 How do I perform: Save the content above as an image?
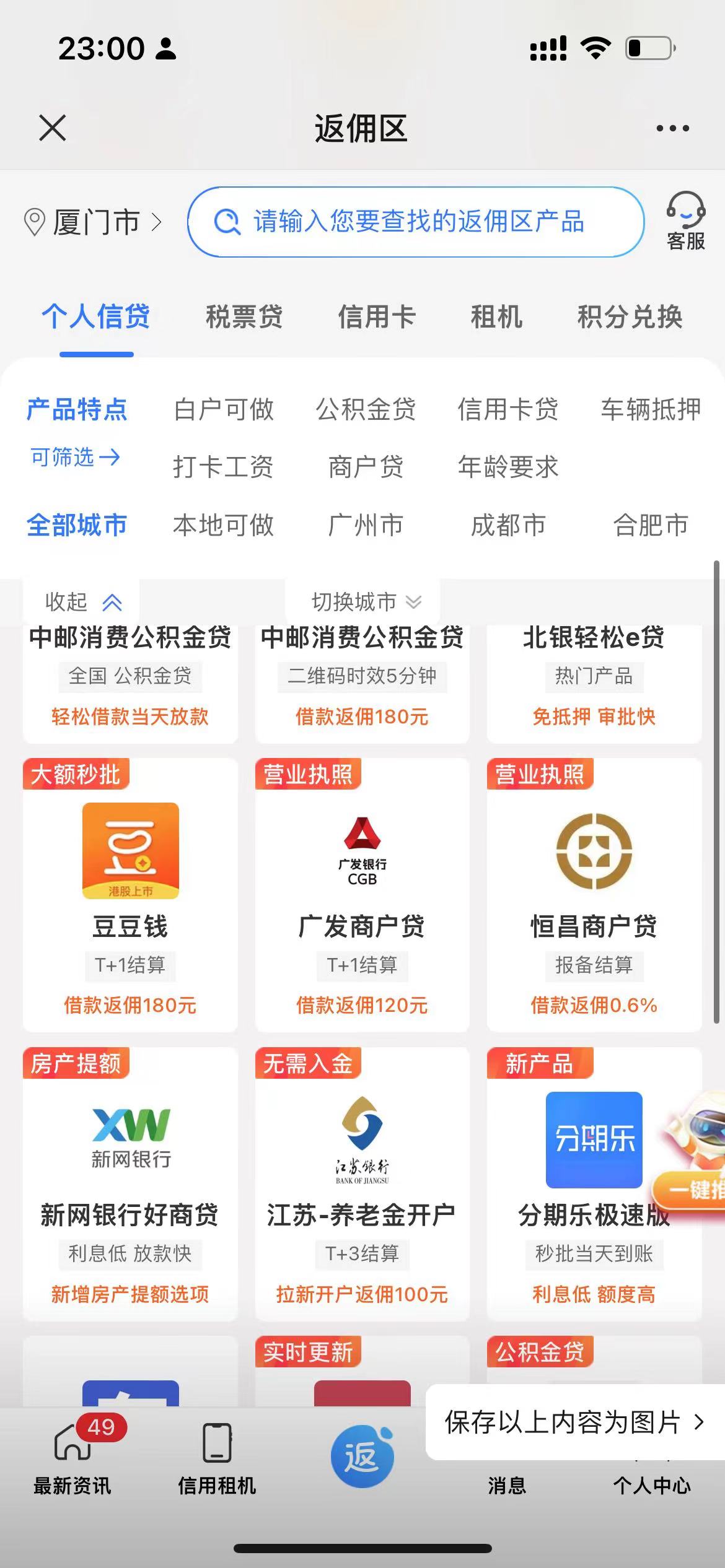click(574, 1422)
